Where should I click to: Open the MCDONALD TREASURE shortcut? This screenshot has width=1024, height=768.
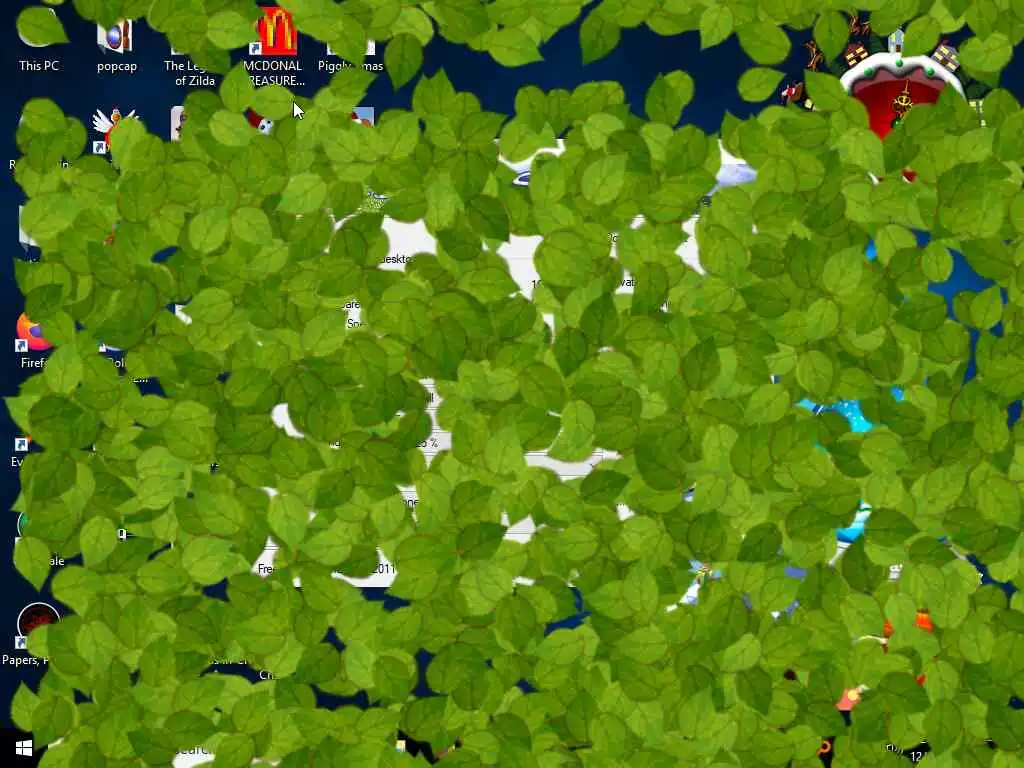(x=275, y=45)
